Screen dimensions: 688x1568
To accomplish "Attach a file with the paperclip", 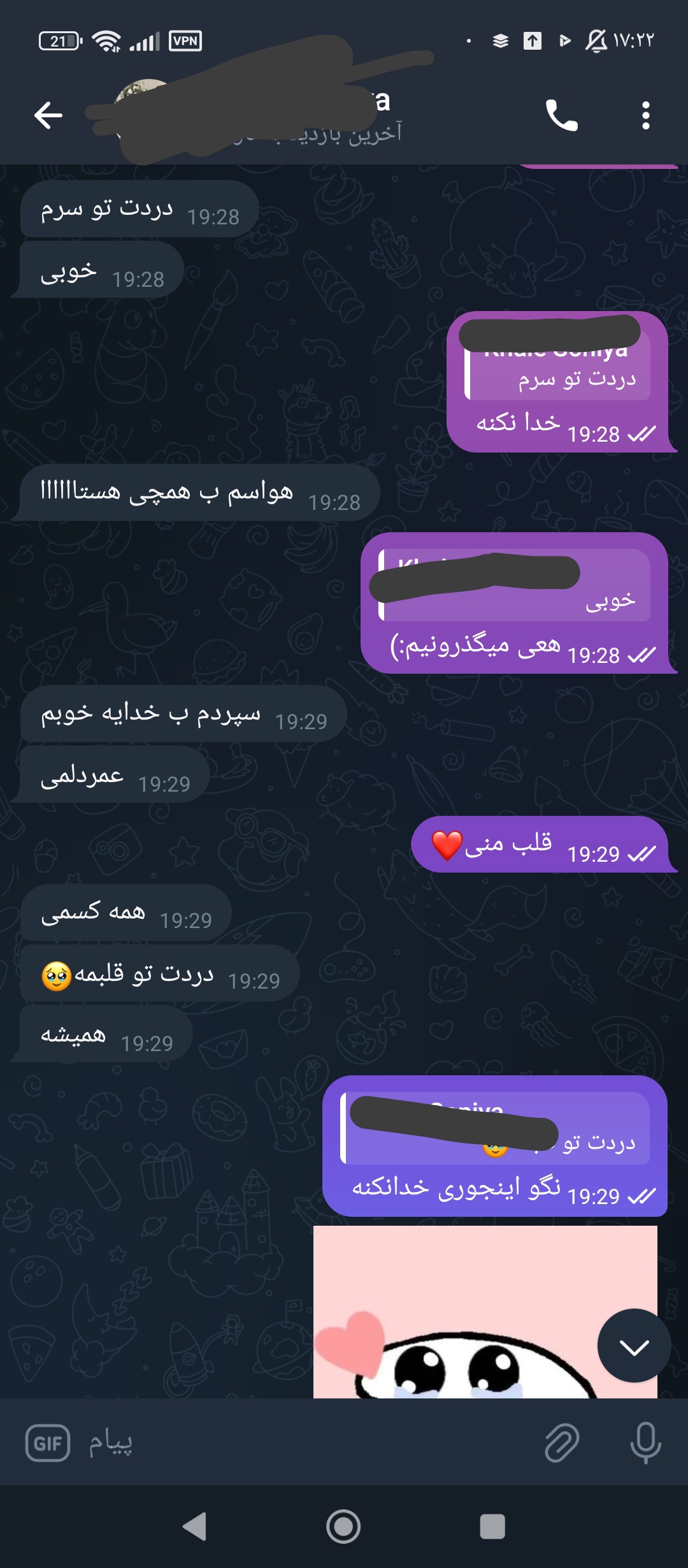I will pos(561,1442).
